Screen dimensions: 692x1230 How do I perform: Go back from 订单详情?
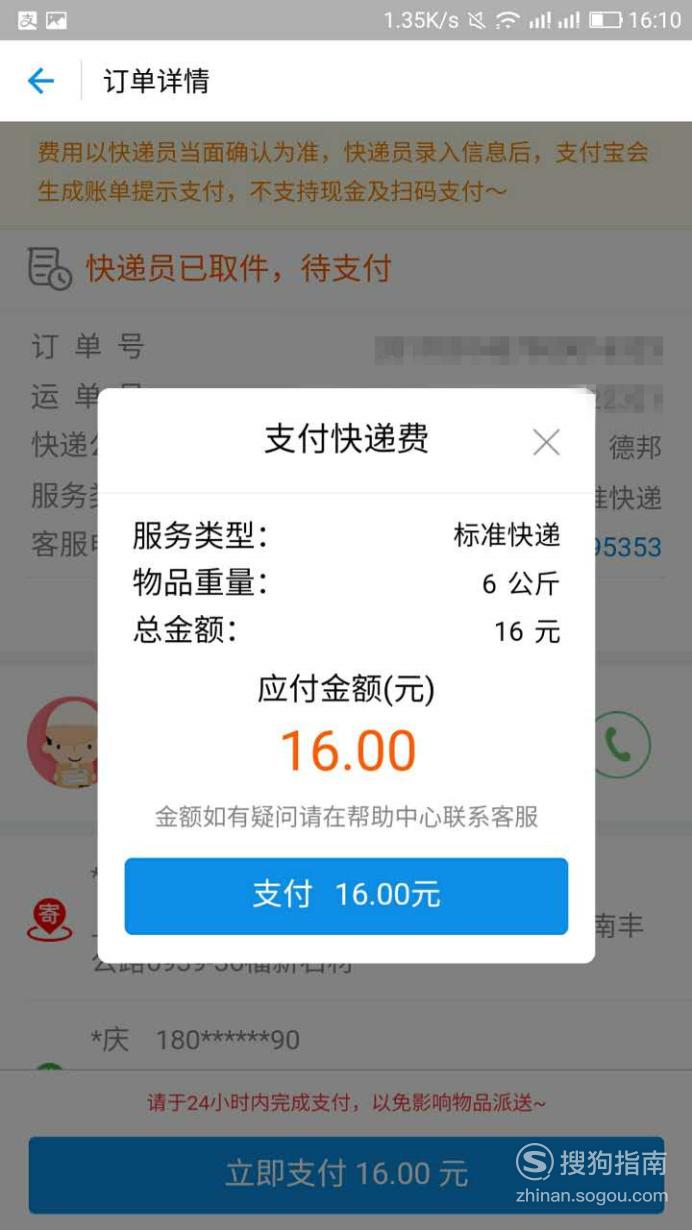point(40,81)
